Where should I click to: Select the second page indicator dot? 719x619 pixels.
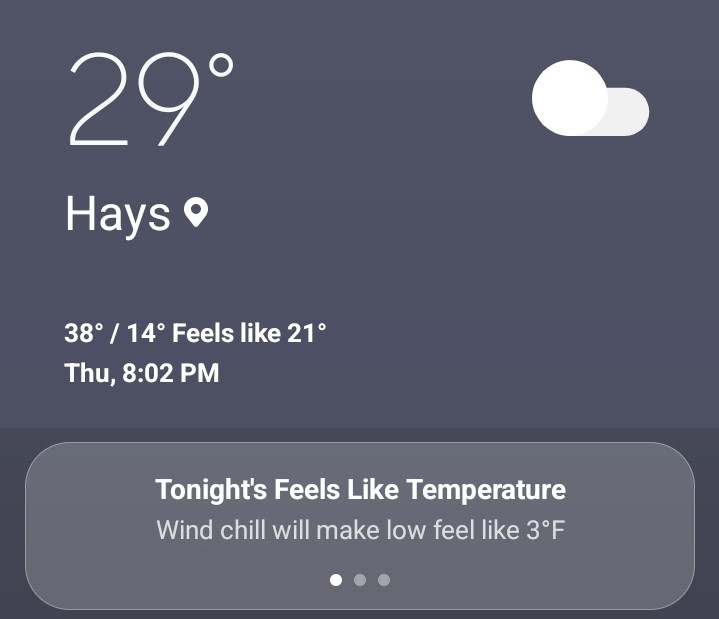(360, 580)
